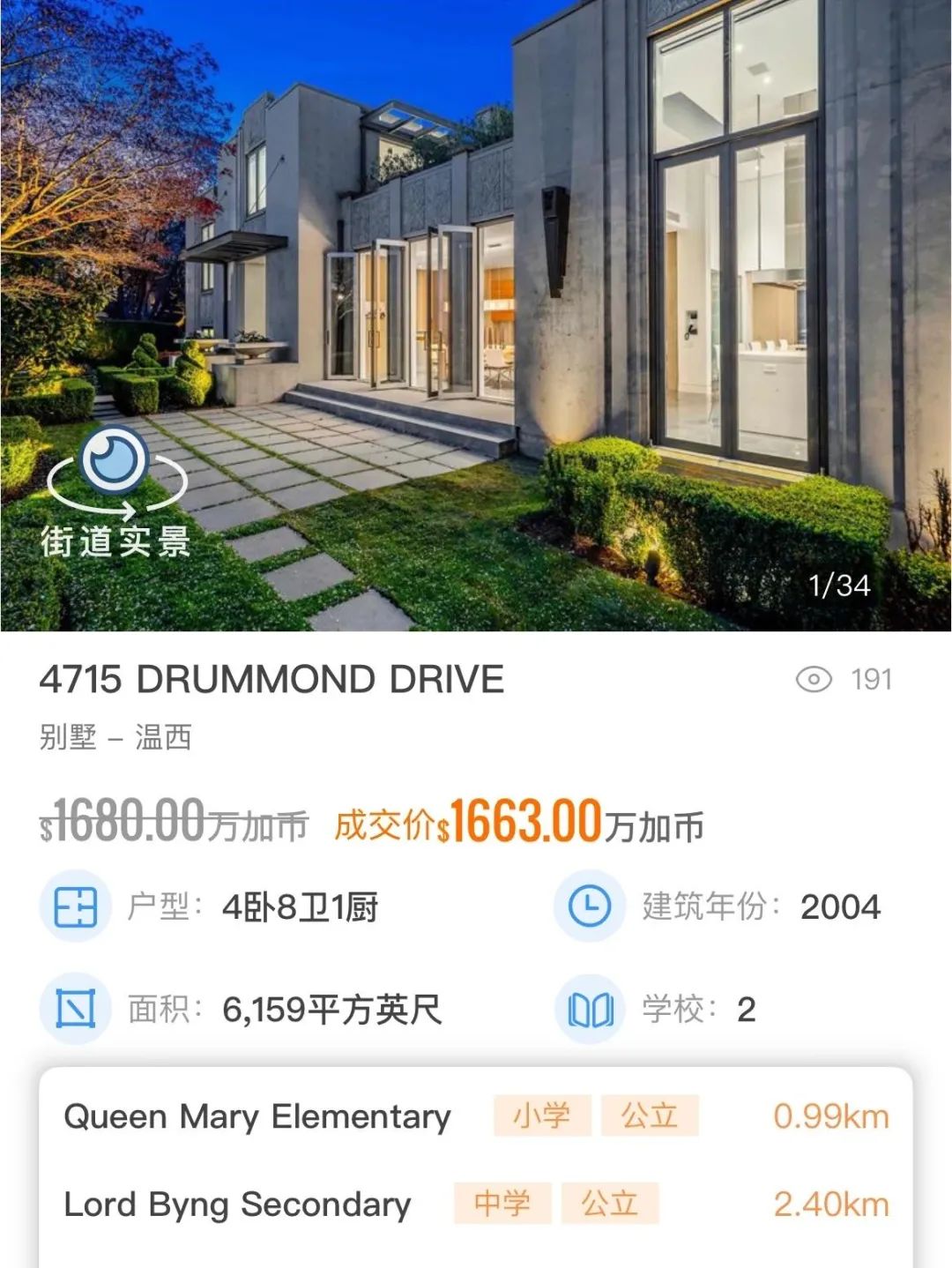Click the 1/34 photo counter indicator
Viewport: 952px width, 1268px height.
838,583
